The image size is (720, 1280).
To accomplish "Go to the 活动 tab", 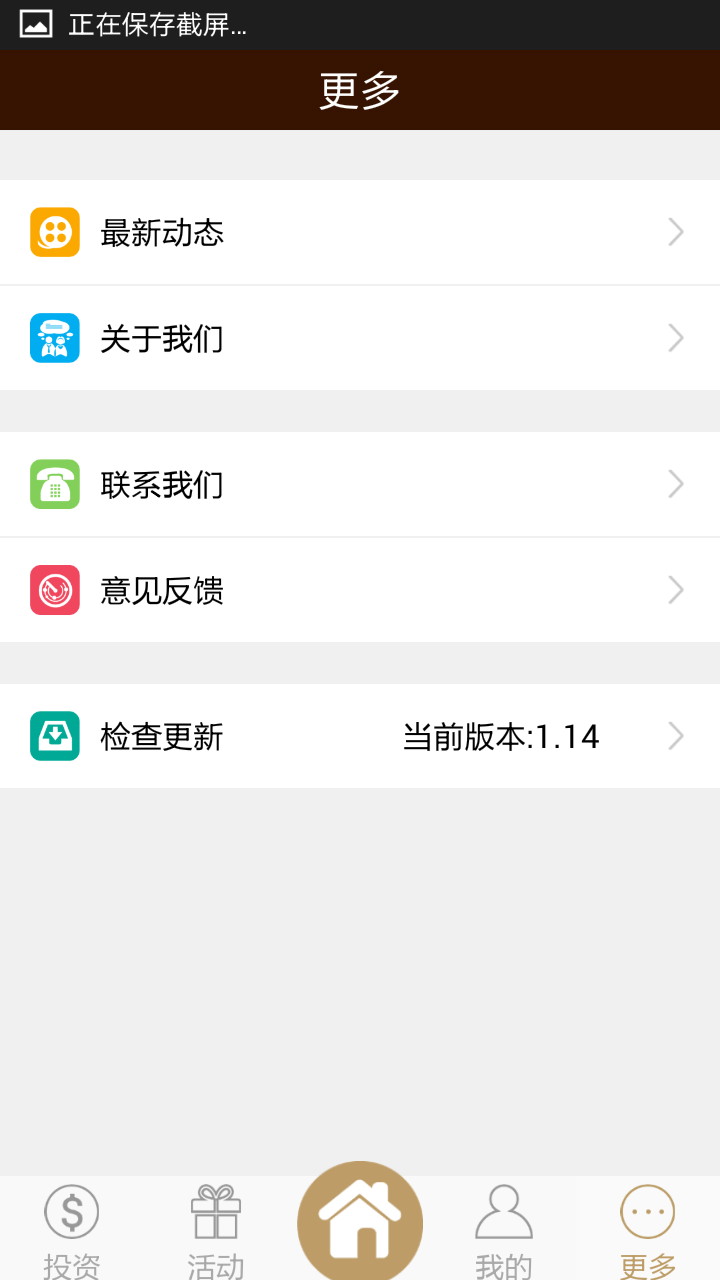I will tap(216, 1228).
